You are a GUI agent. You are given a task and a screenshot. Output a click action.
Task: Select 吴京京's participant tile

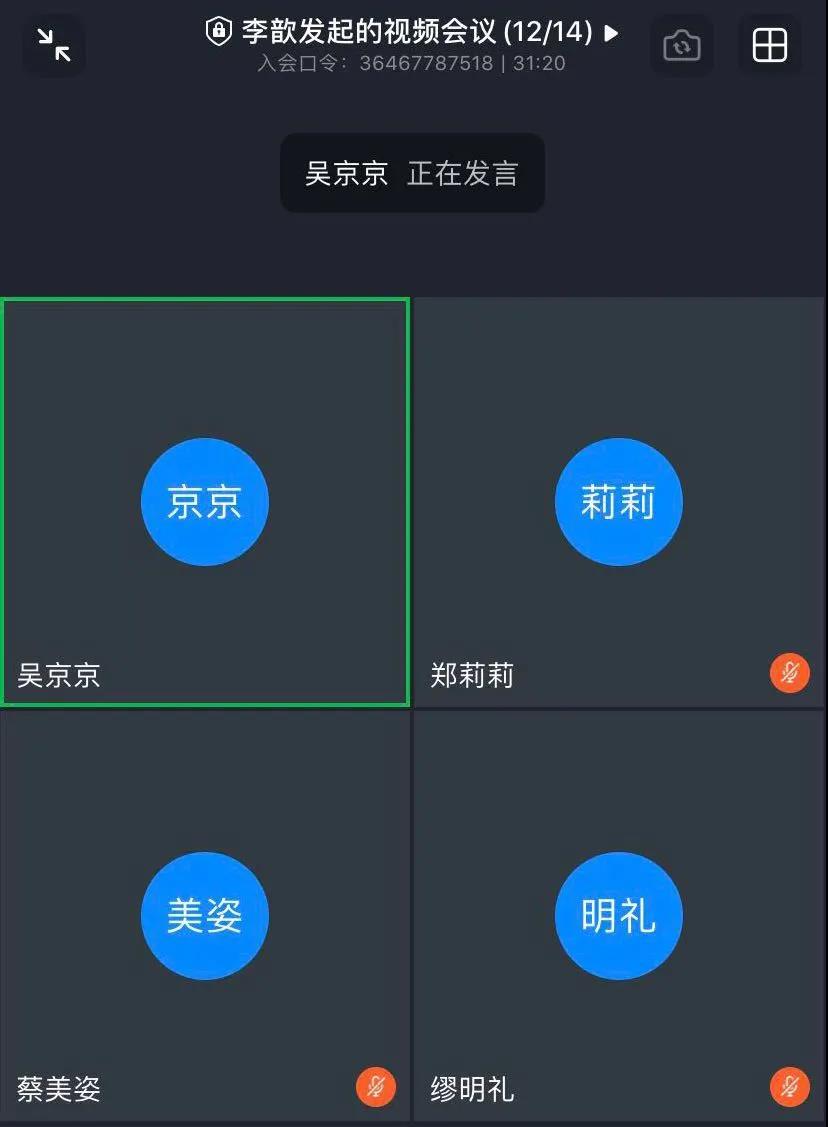point(205,502)
